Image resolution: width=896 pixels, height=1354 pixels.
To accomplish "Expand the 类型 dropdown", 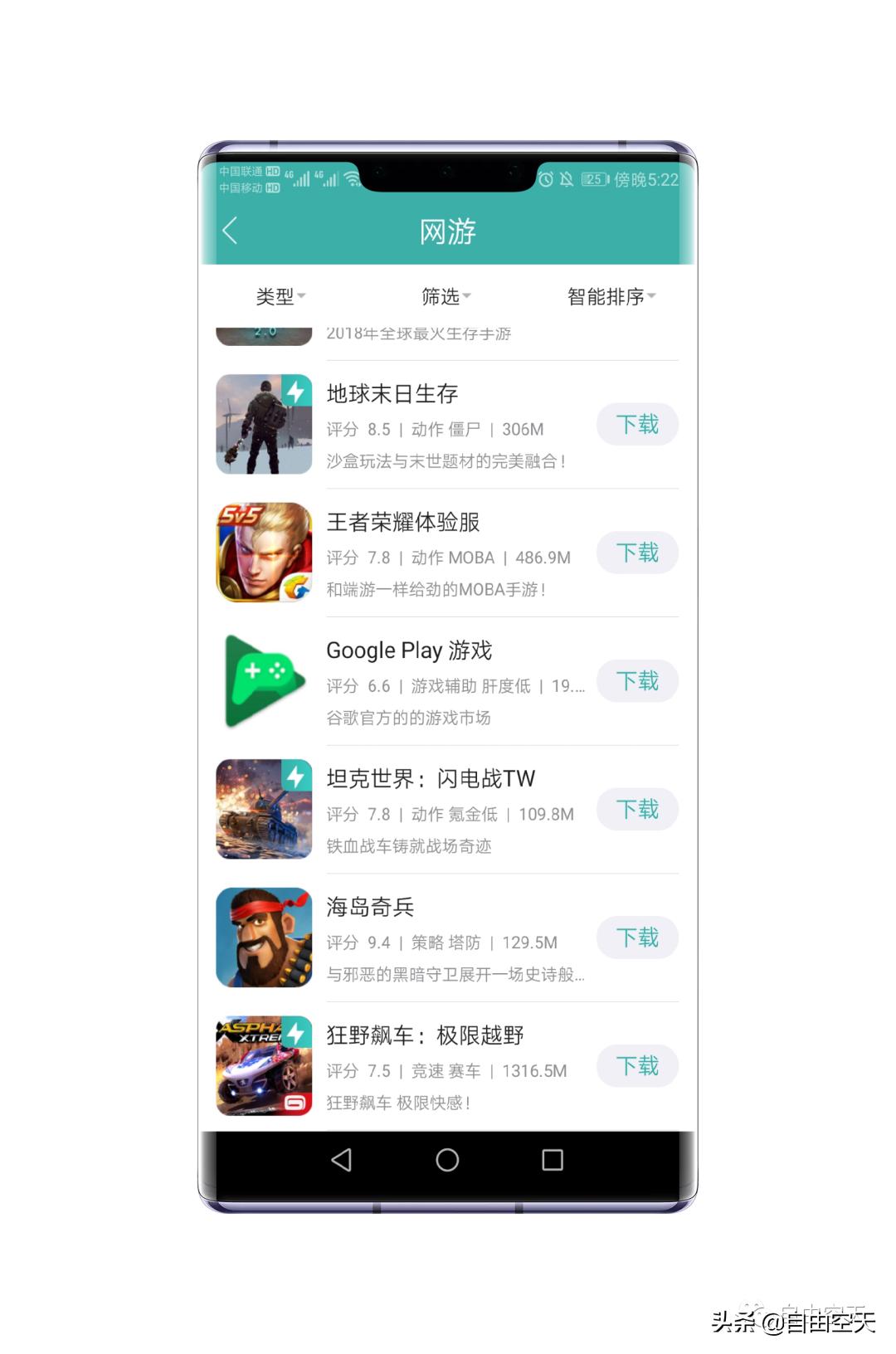I will point(280,296).
